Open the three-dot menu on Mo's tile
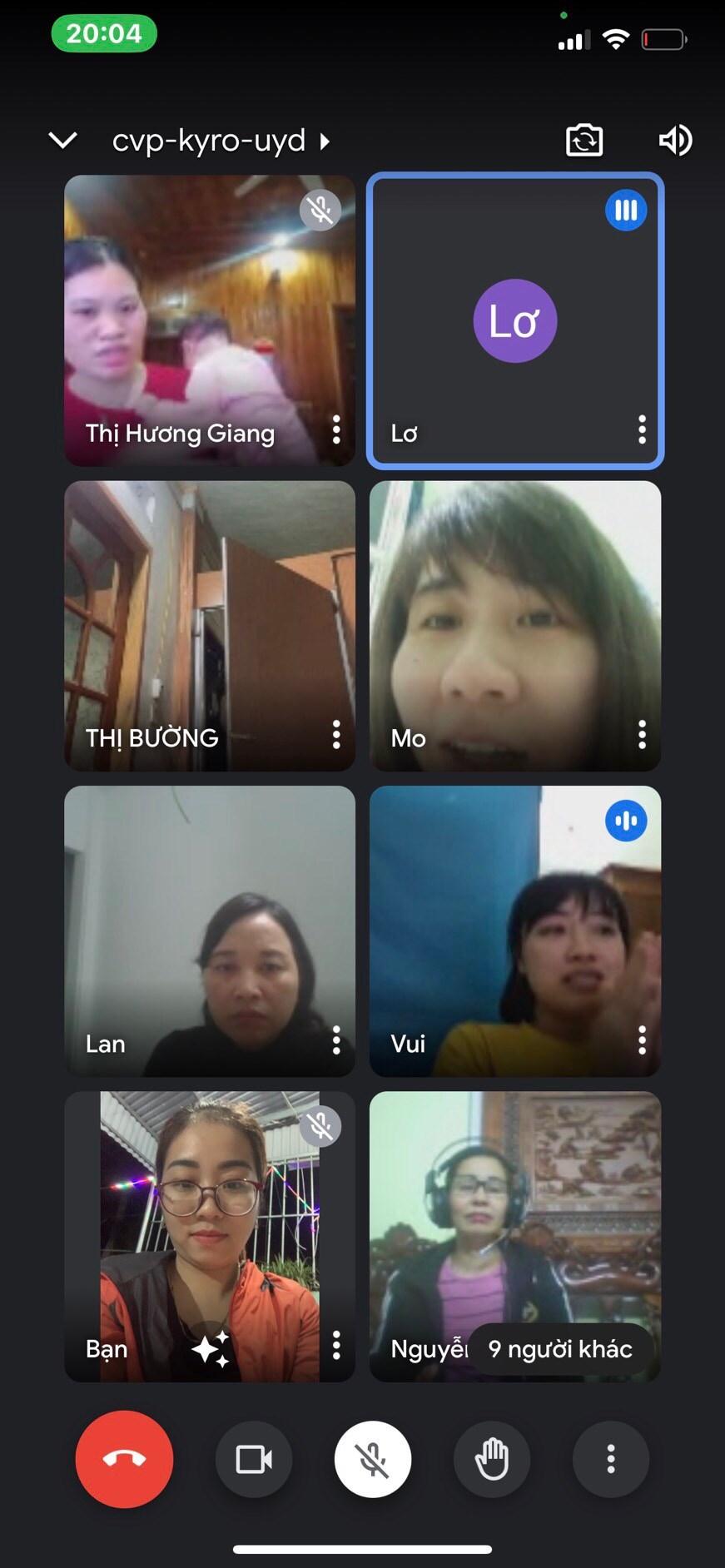Image resolution: width=725 pixels, height=1568 pixels. [x=642, y=735]
